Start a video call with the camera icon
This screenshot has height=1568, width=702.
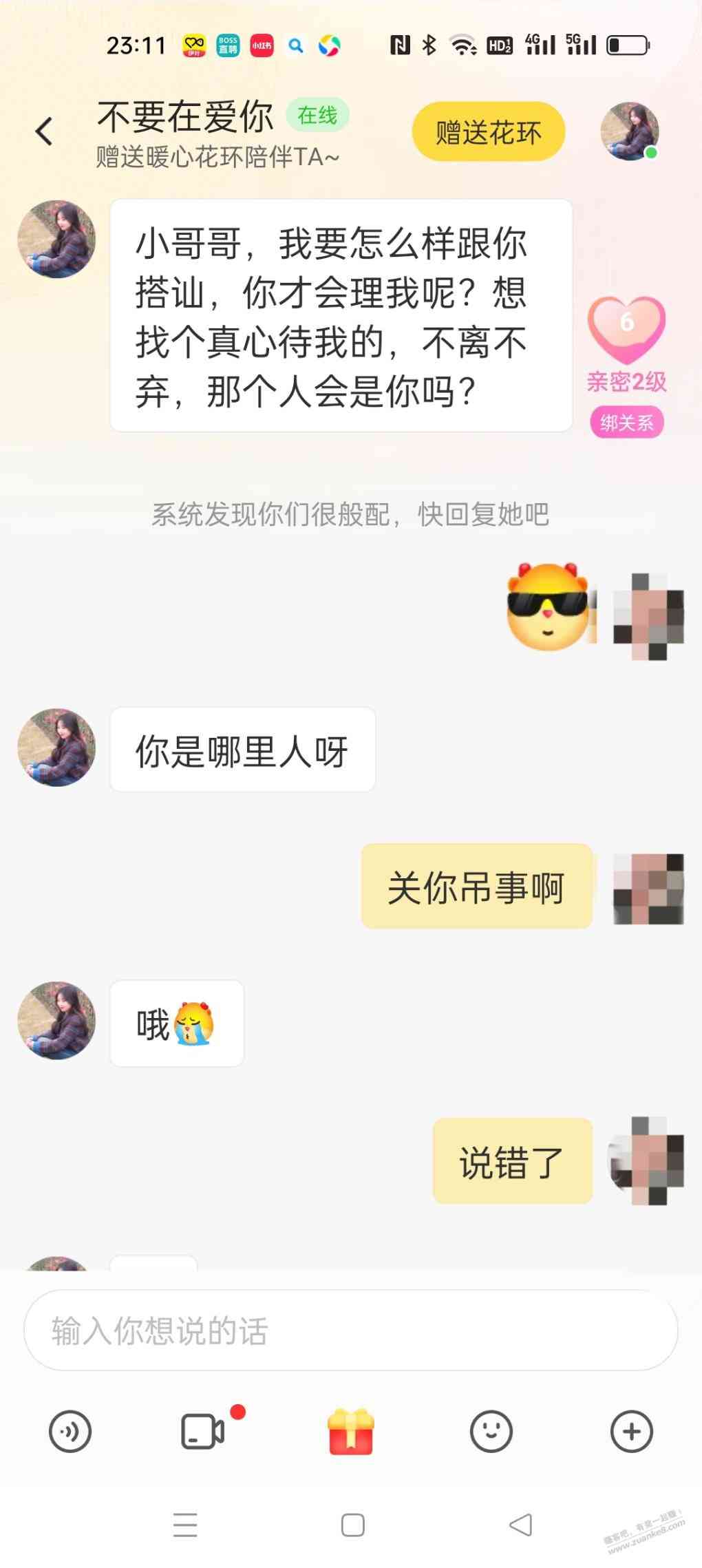click(x=202, y=1432)
